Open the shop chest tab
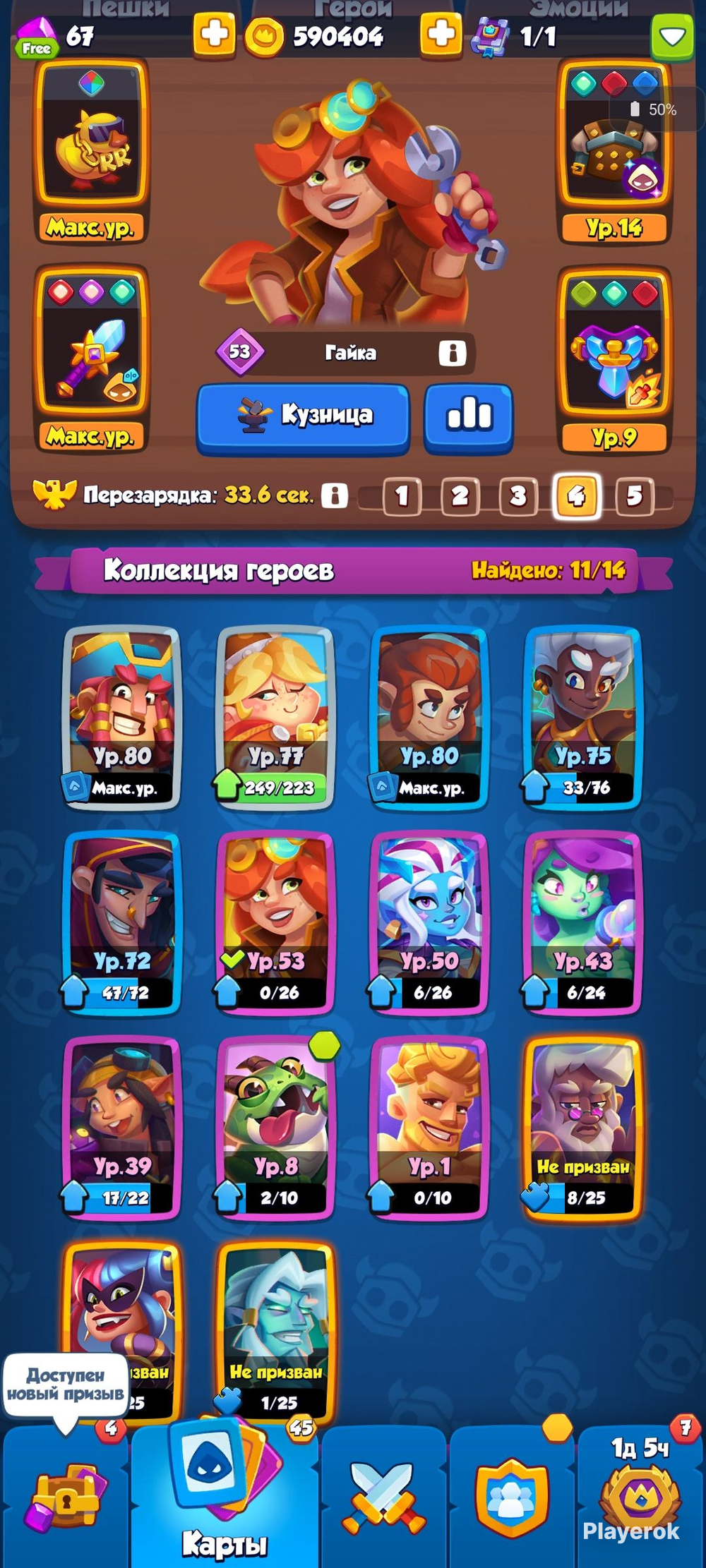This screenshot has height=1568, width=706. coord(66,1496)
